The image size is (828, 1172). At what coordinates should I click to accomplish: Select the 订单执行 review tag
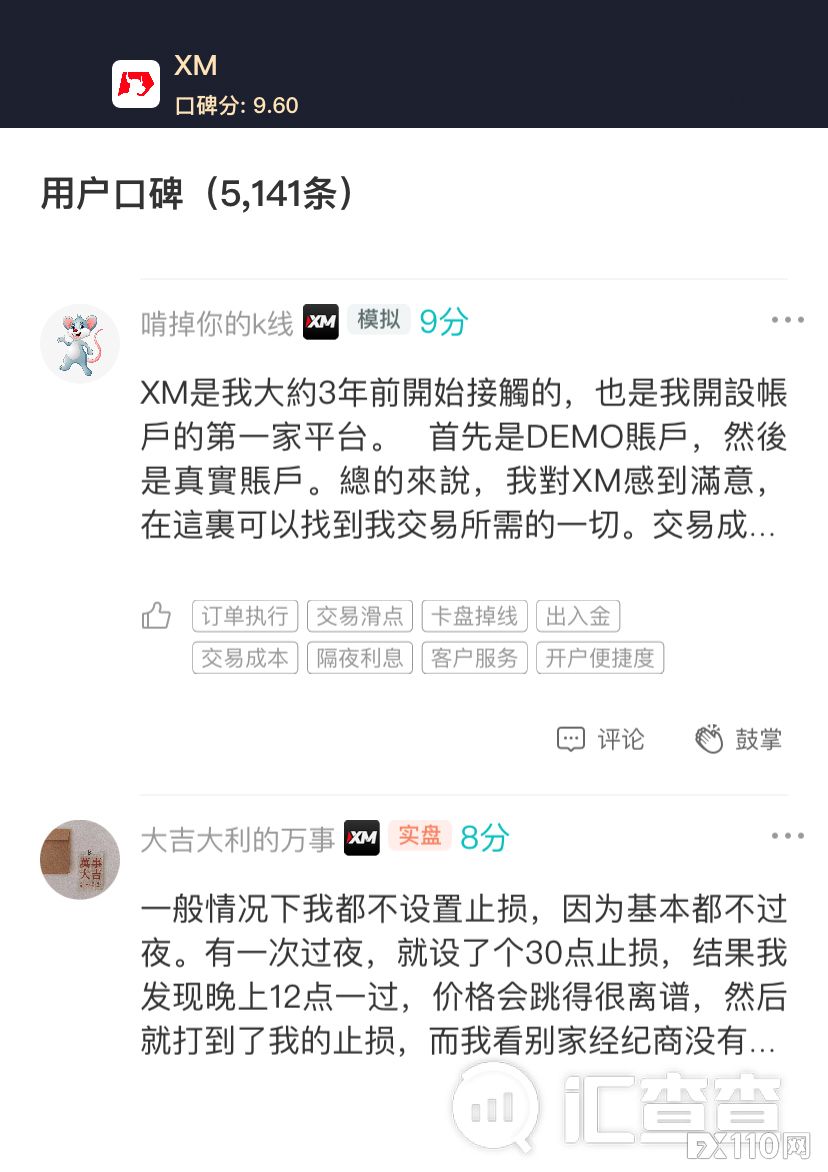tap(244, 616)
